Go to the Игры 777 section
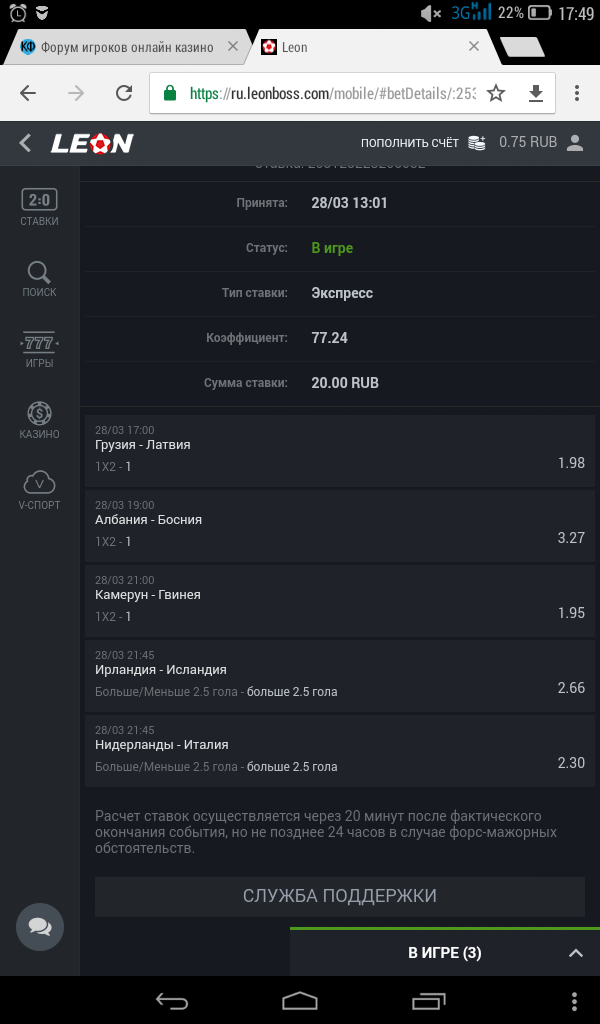The image size is (600, 1024). [x=39, y=350]
